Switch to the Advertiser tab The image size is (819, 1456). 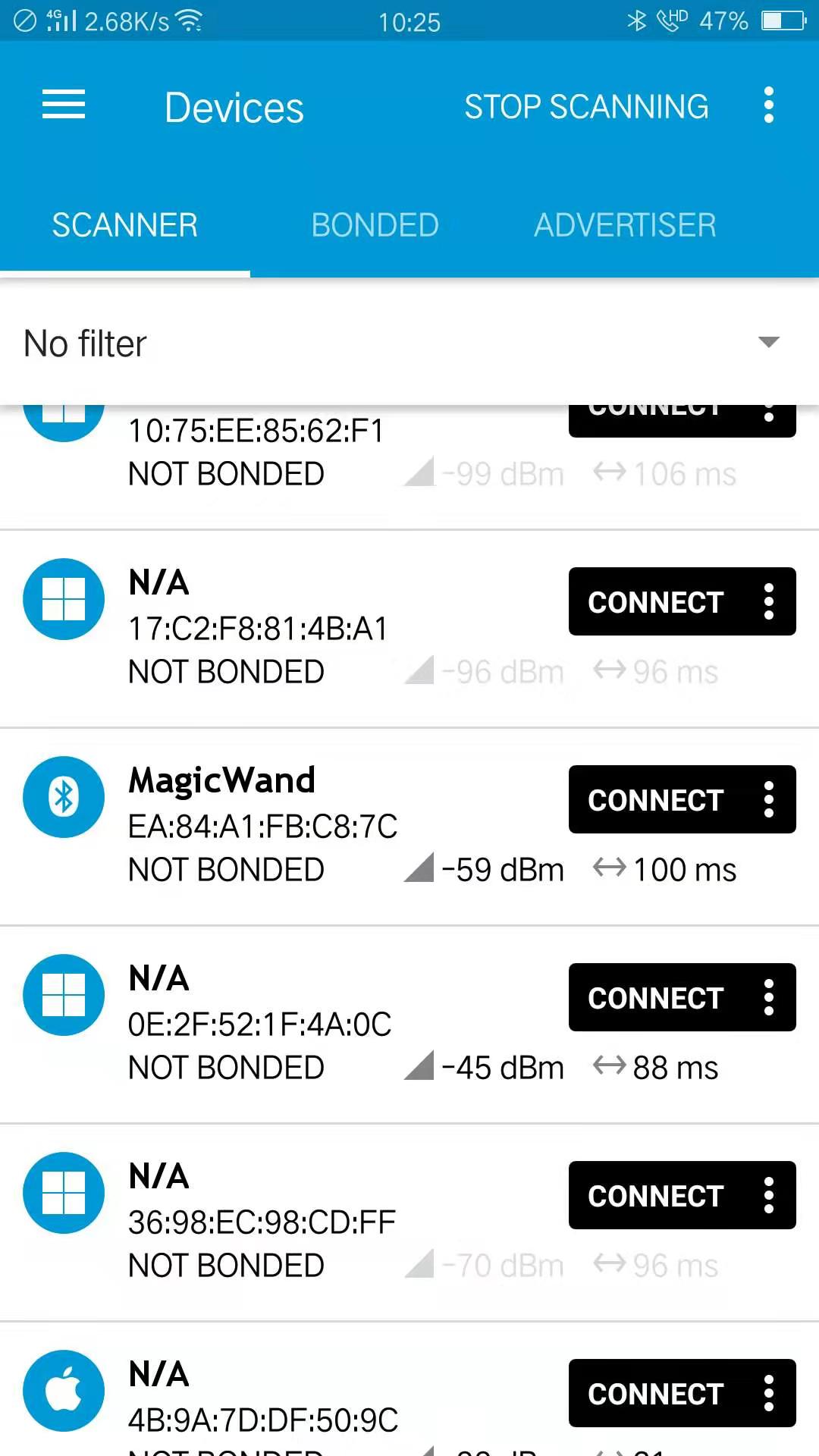(x=625, y=225)
